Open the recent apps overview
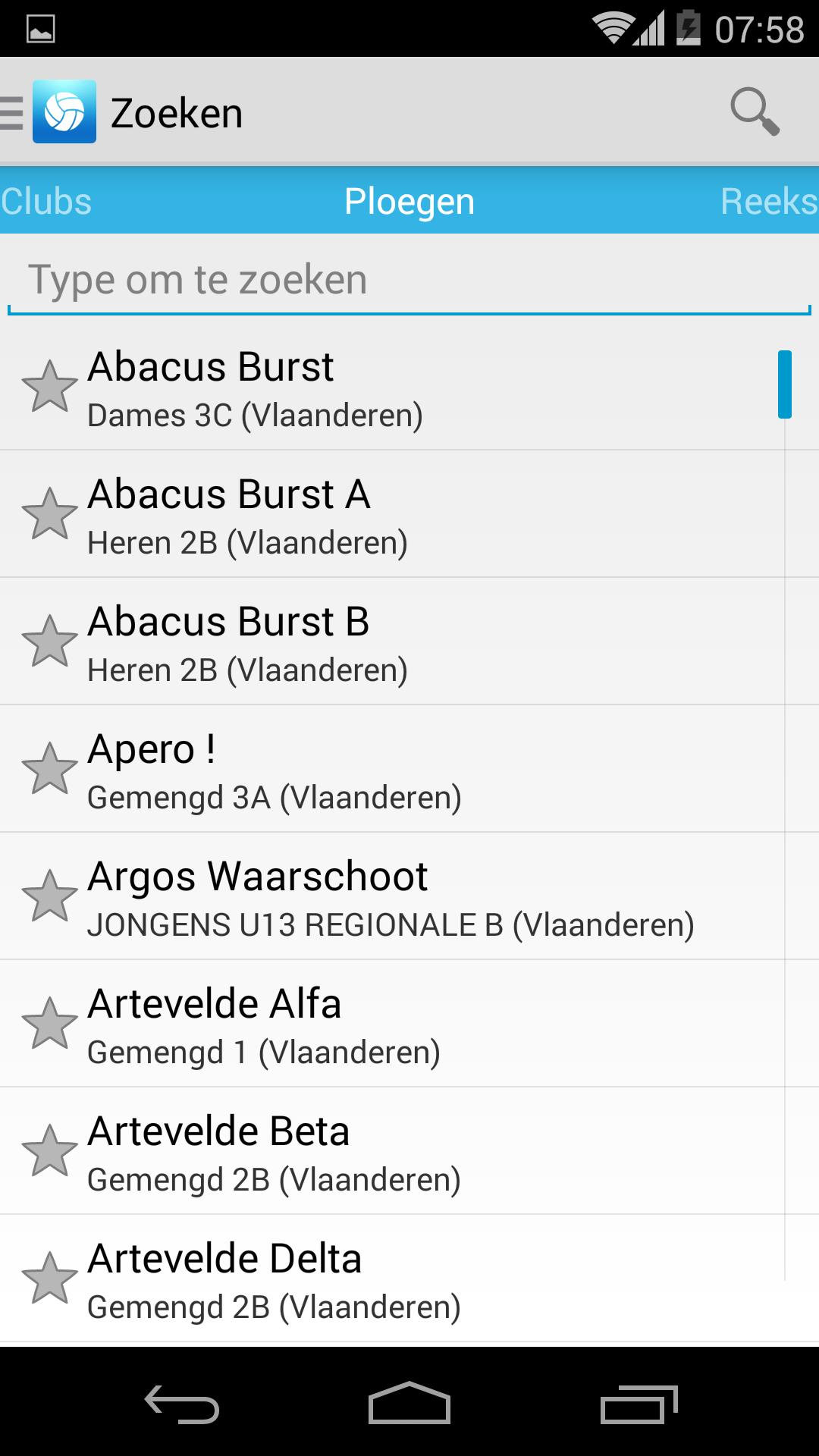The image size is (819, 1456). 639,1403
